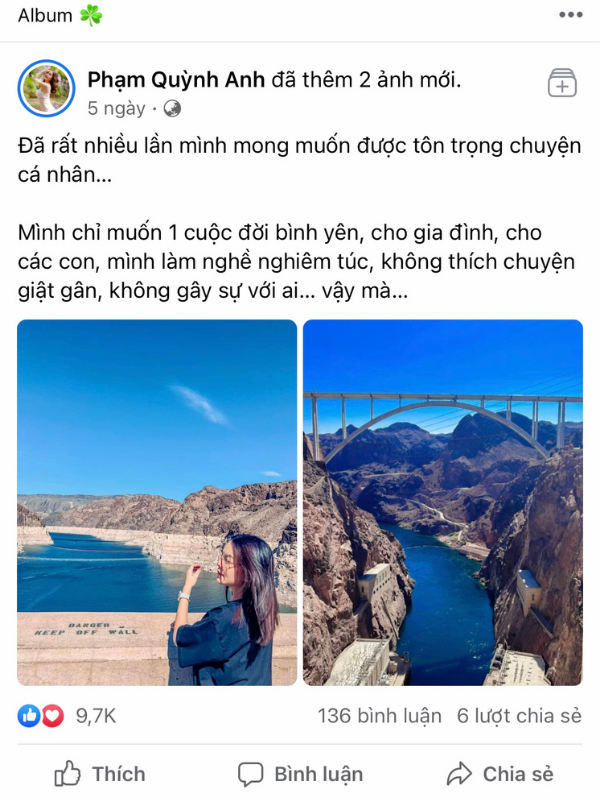View the 6 lượt chia sẻ shares
The image size is (600, 800).
(520, 716)
